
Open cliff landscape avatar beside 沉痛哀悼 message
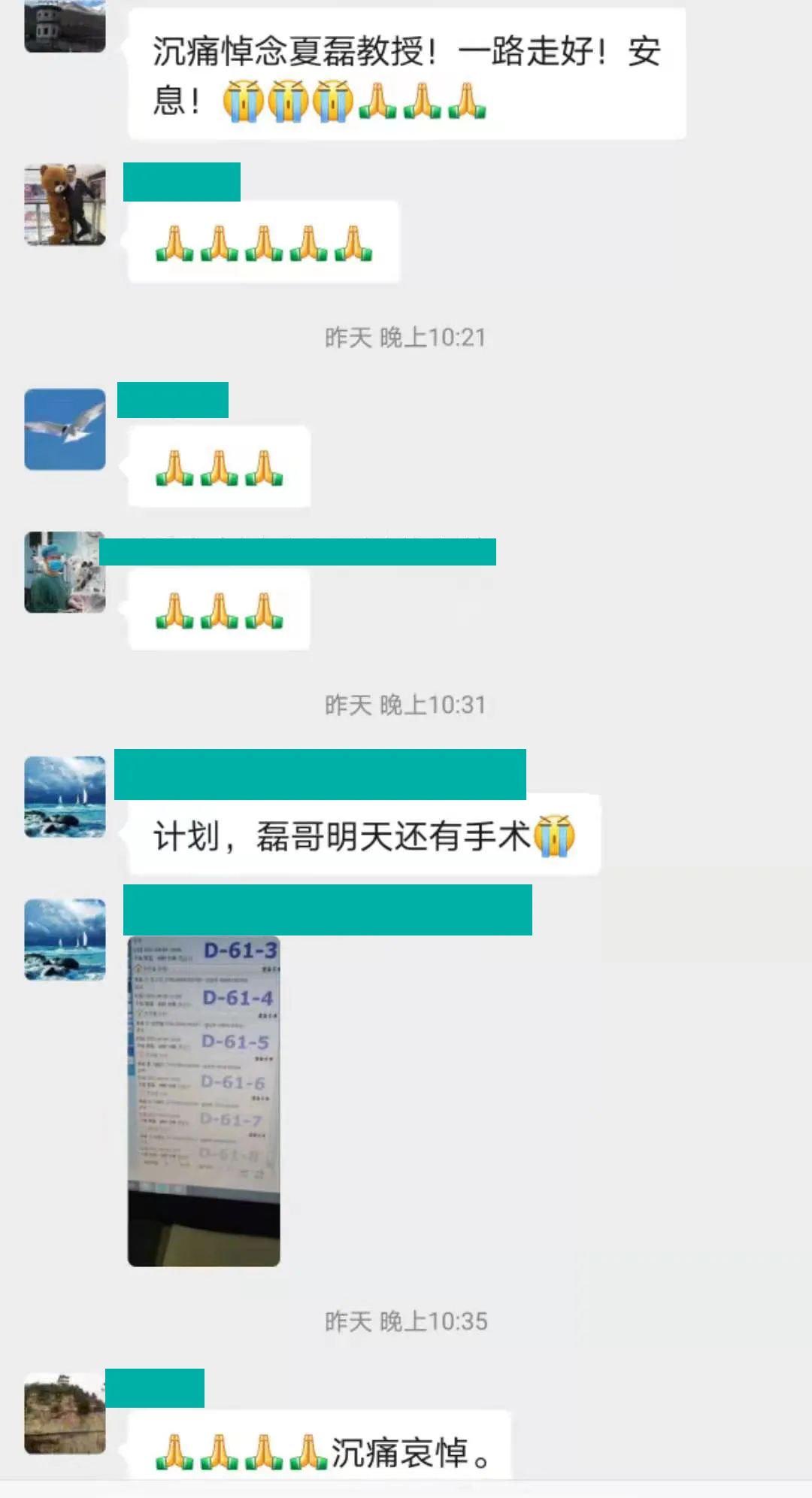pos(65,1414)
